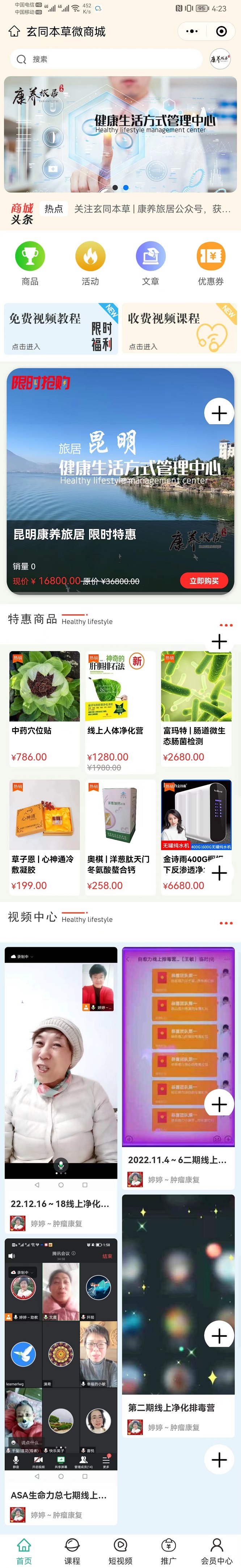Open the 文章 category
The width and height of the screenshot is (241, 1568).
(x=150, y=263)
